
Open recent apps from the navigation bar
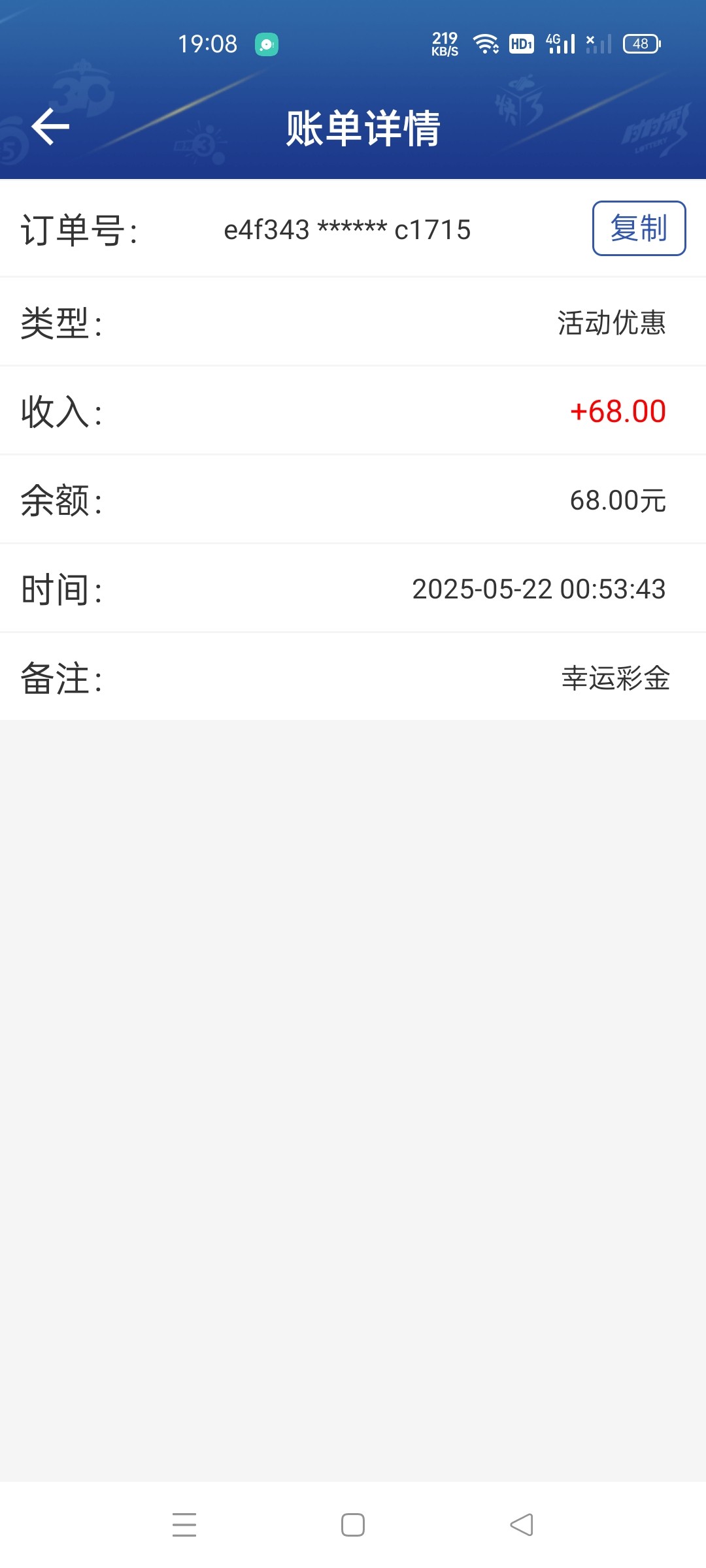184,1524
